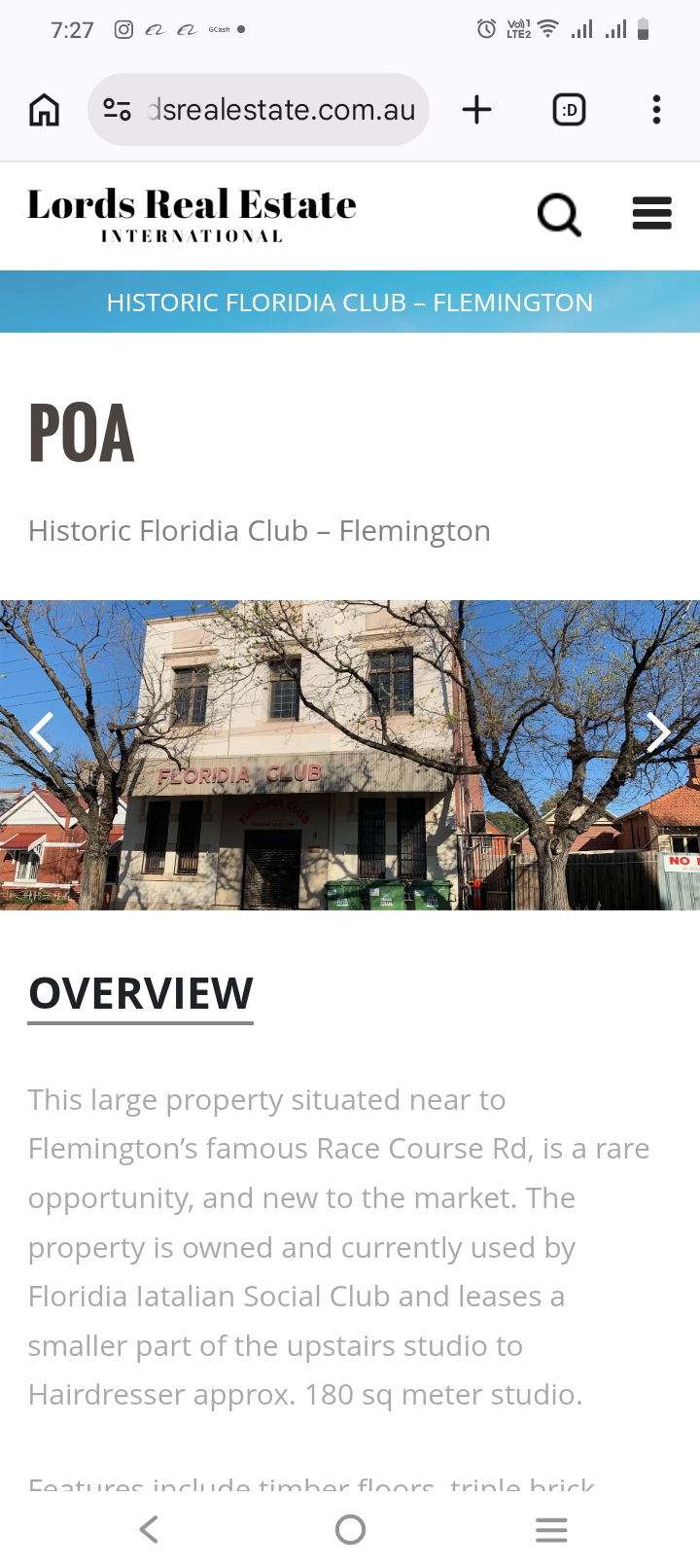
Task: Tap the URL address bar
Action: [280, 110]
